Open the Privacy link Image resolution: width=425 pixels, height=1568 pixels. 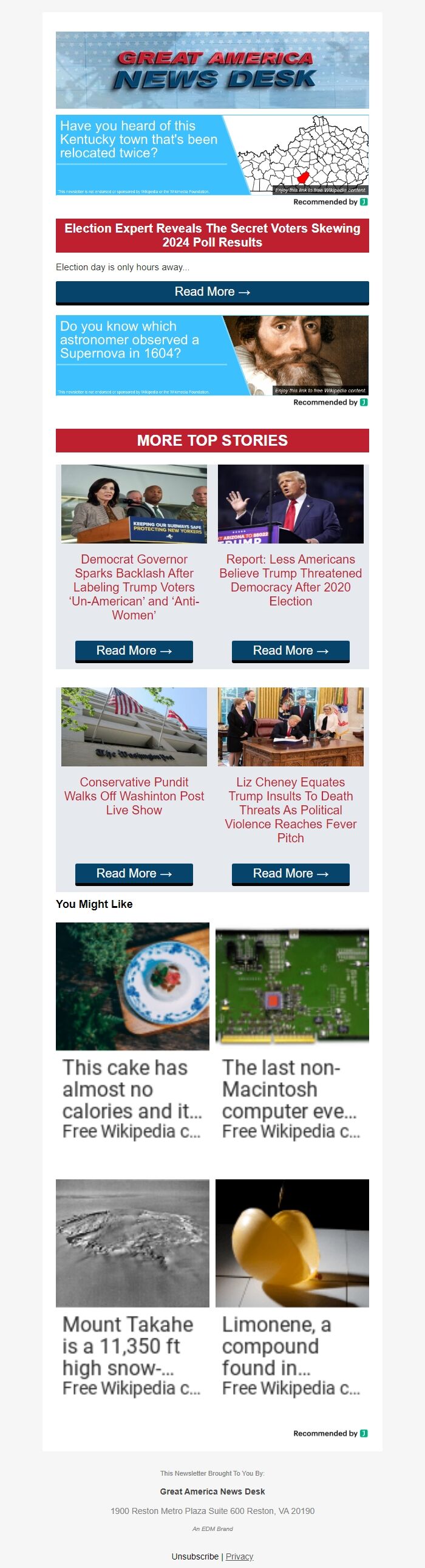pos(239,1556)
